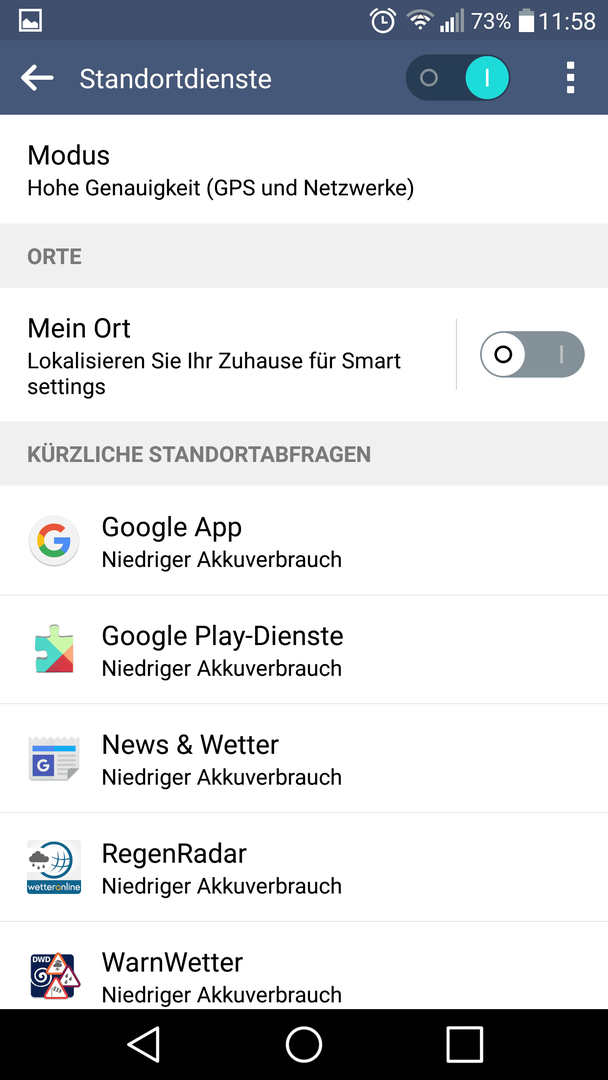Open RegenRadar location request entry
The image size is (608, 1080).
click(x=304, y=867)
